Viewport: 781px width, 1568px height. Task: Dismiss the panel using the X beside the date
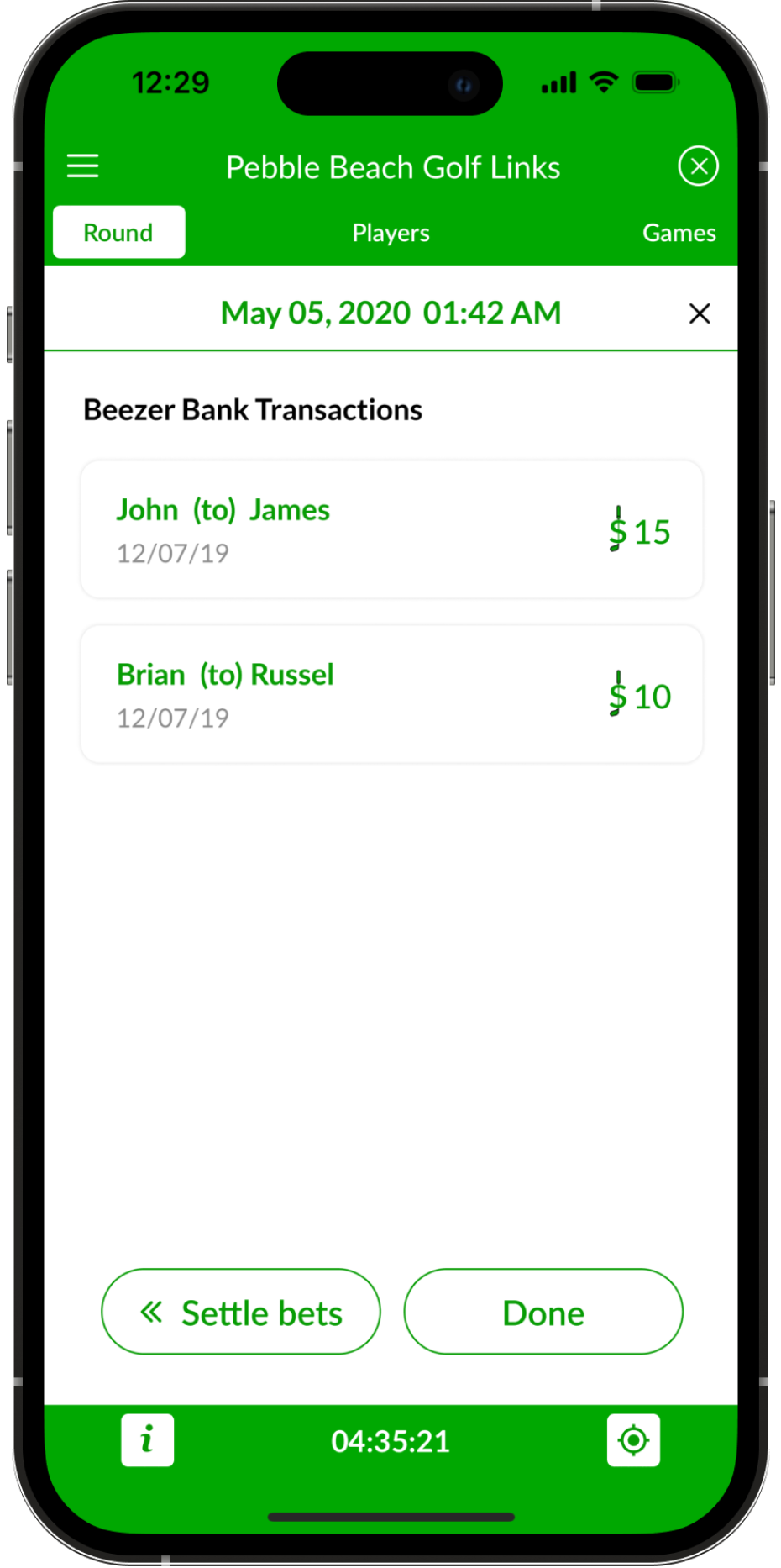coord(699,313)
